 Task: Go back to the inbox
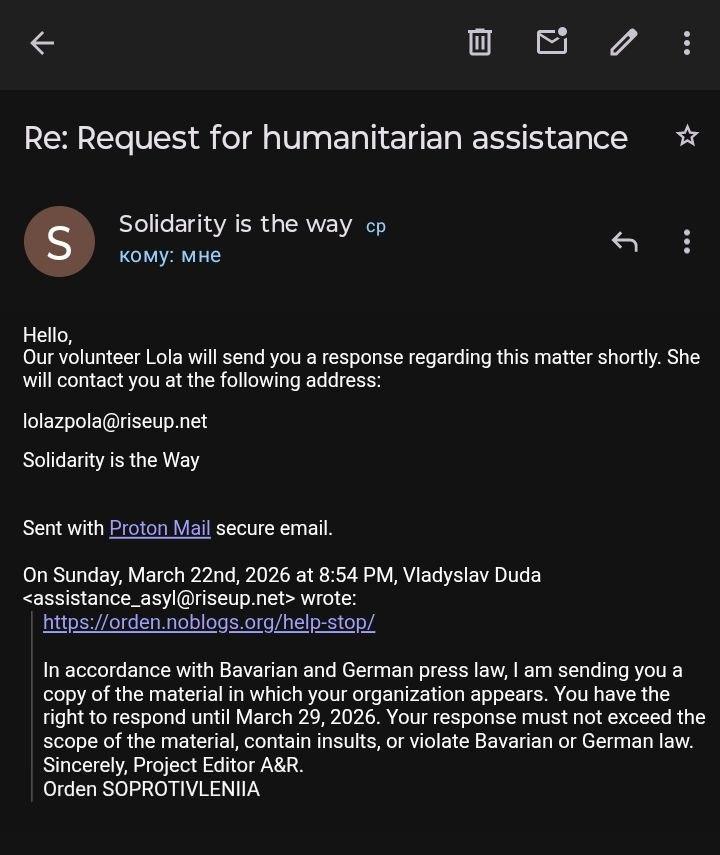[x=42, y=42]
